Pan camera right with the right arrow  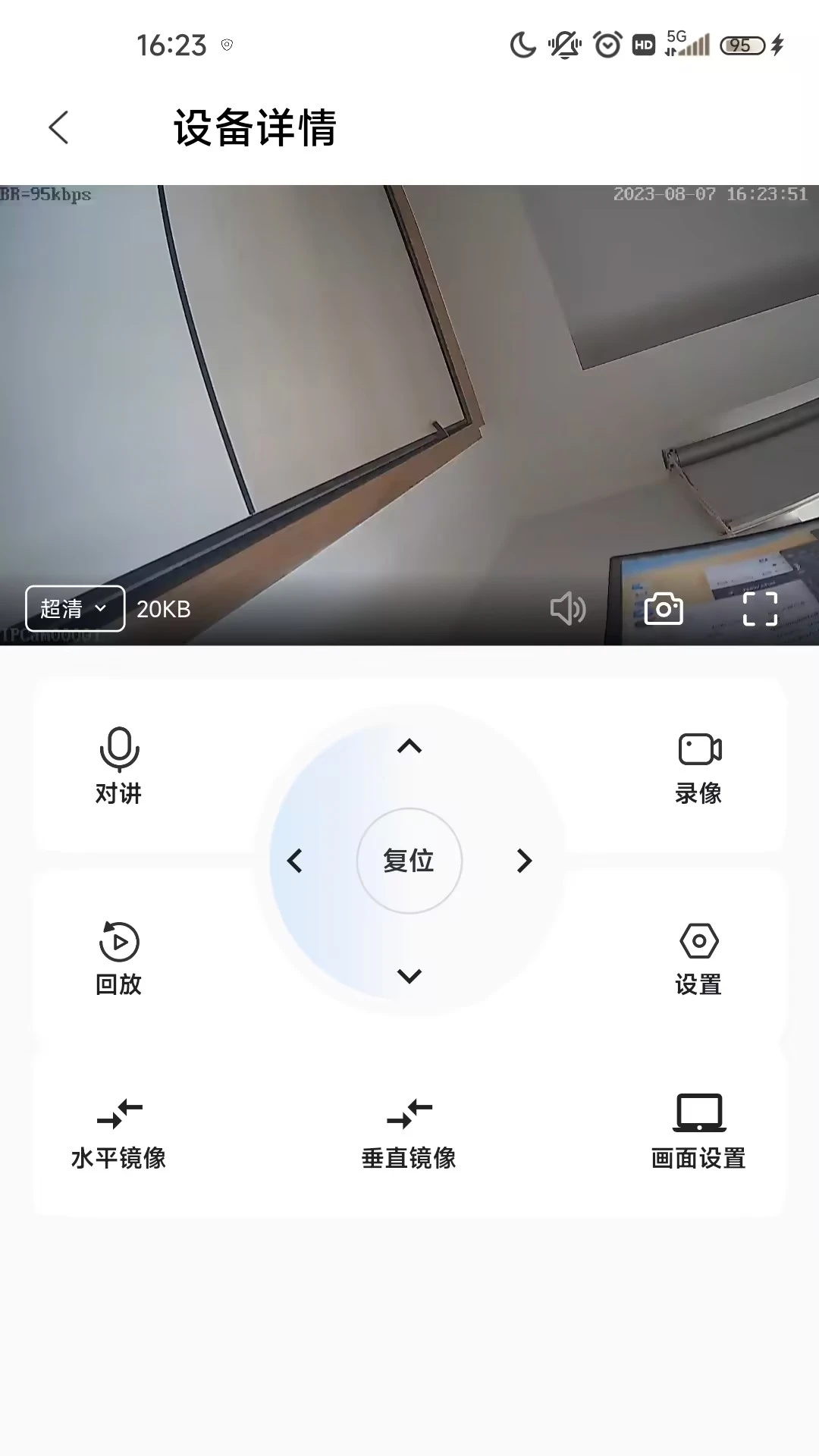(523, 861)
